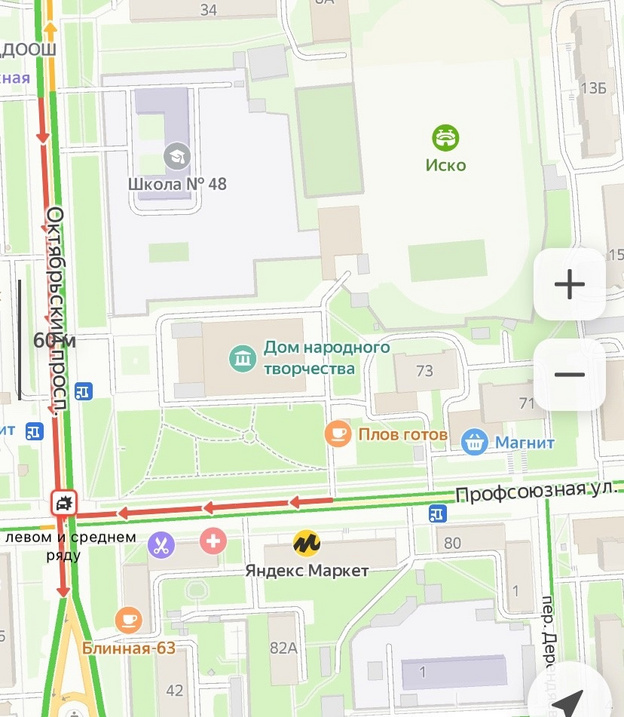View the road accident icon details

pos(63,503)
